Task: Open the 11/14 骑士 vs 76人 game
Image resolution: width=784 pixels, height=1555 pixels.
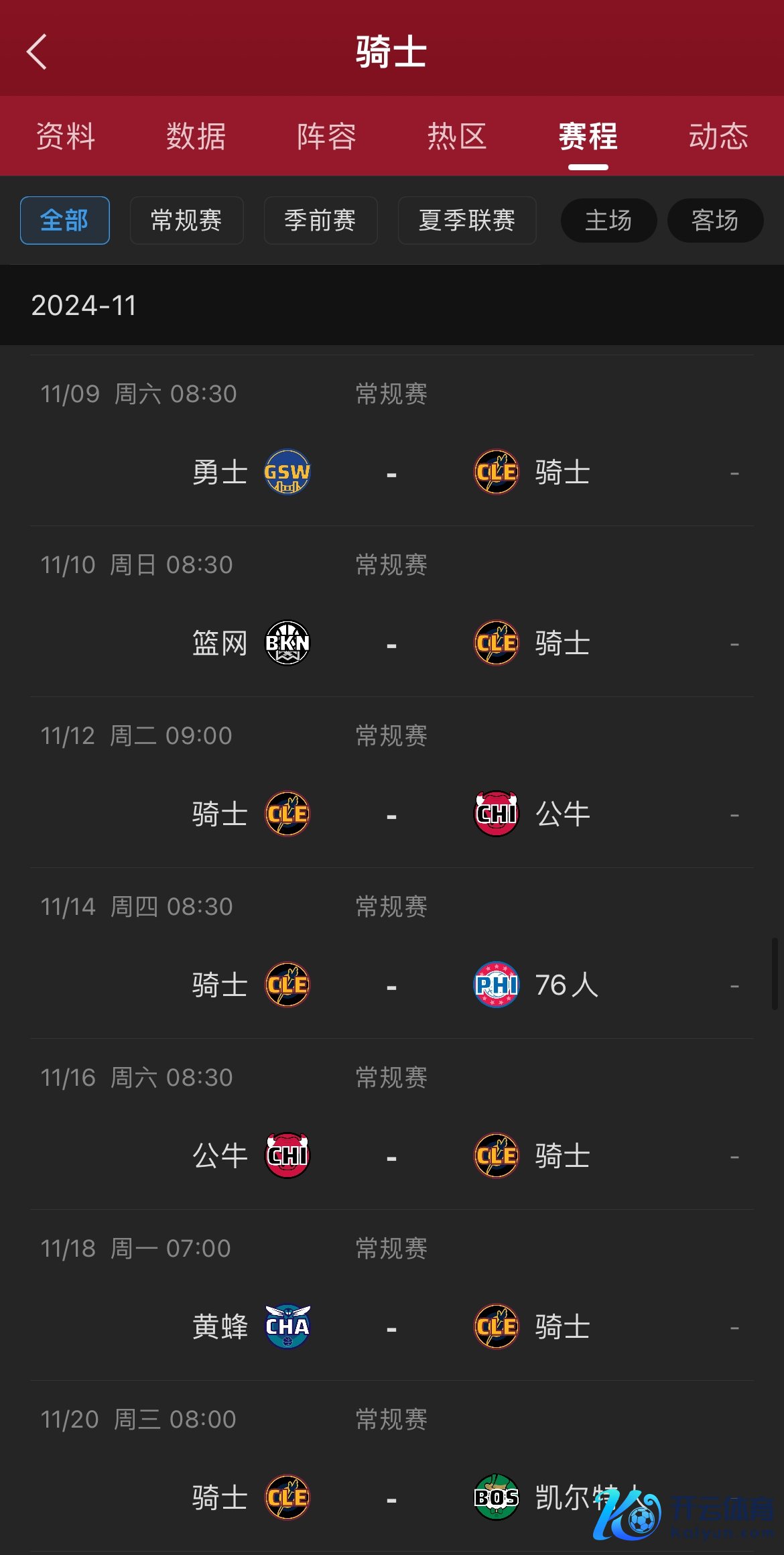Action: tap(392, 953)
